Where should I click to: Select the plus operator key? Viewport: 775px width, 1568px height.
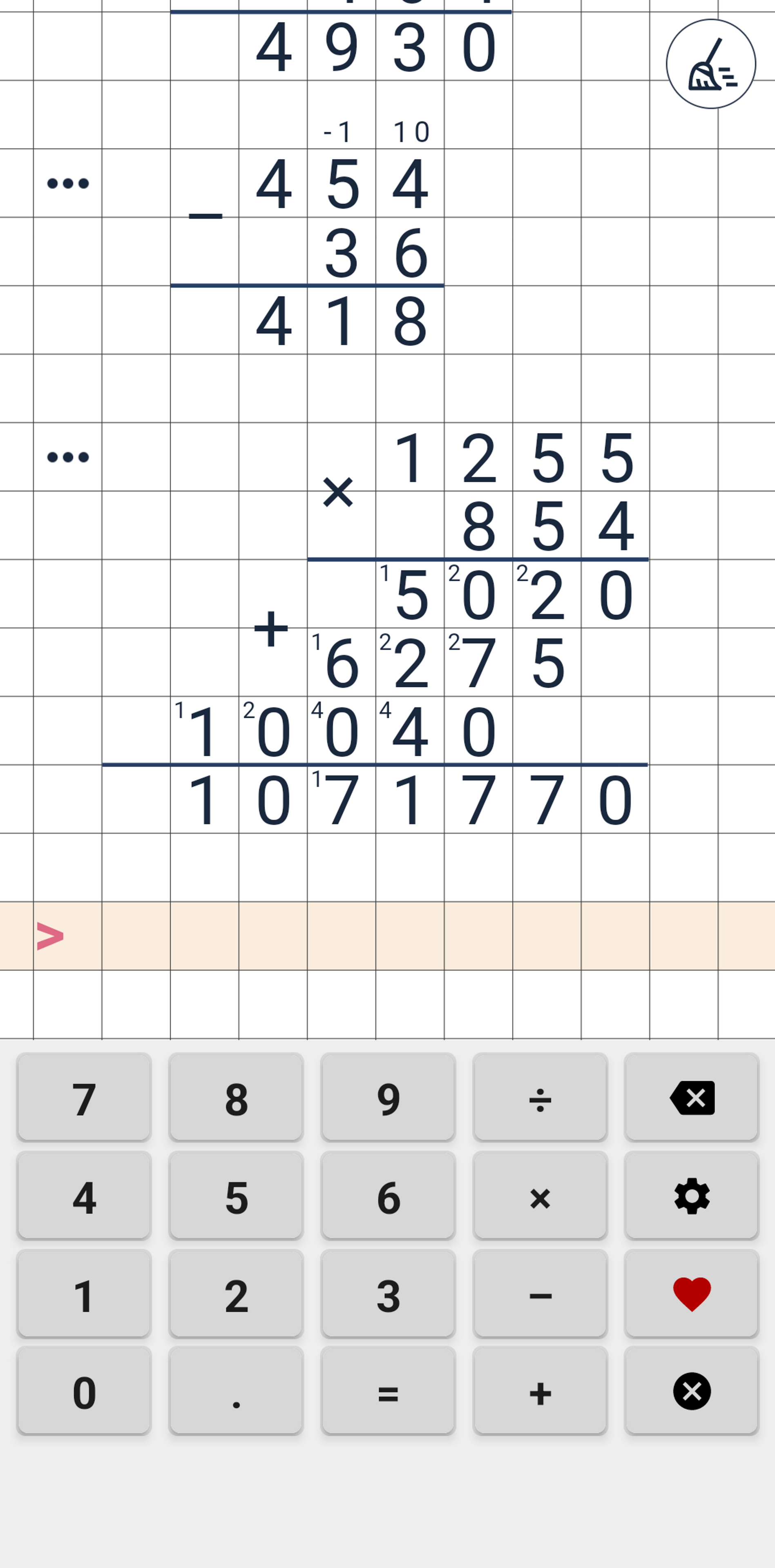click(540, 1392)
